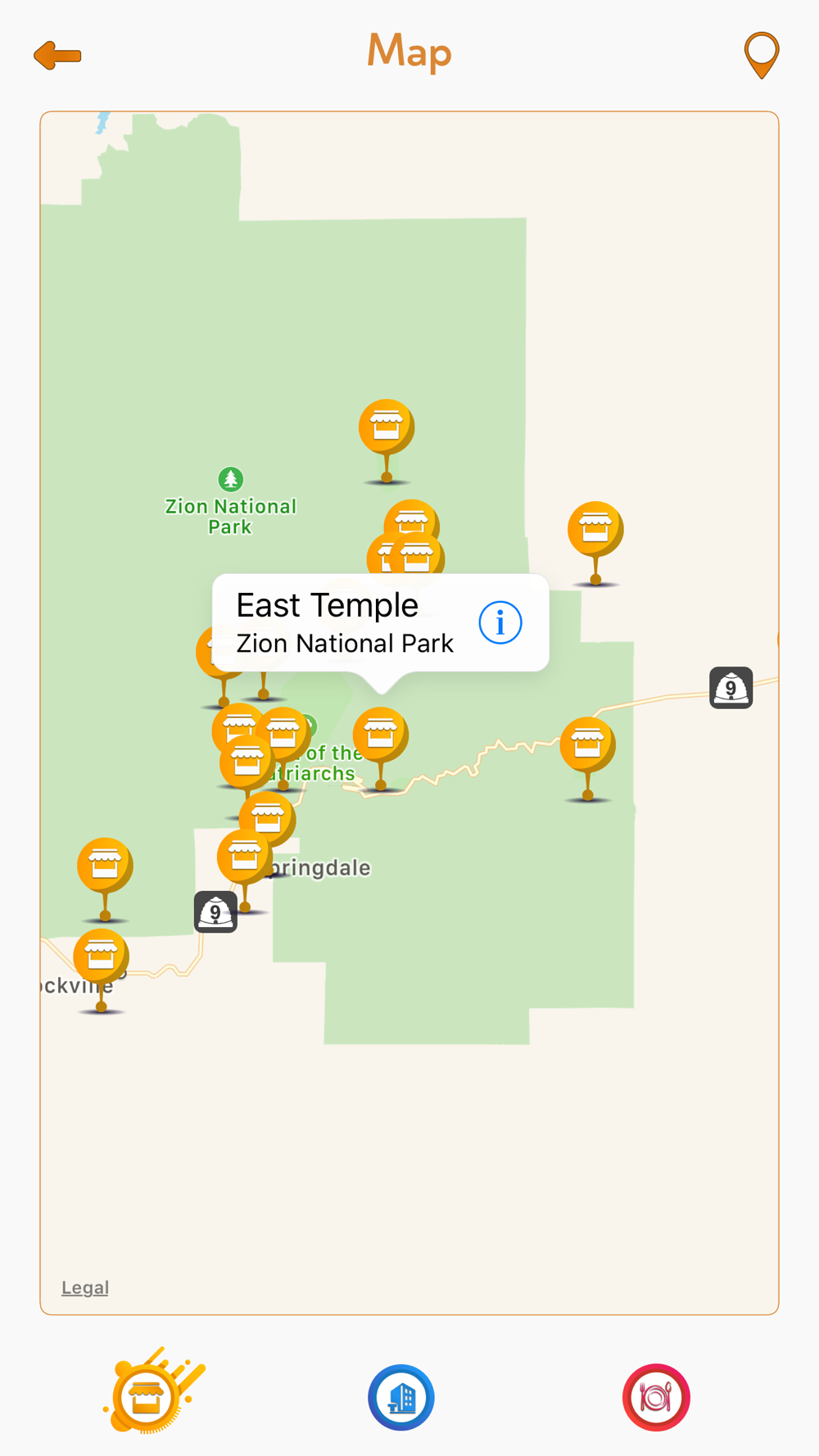Open the Legal link on the map
819x1456 pixels.
click(x=85, y=1287)
